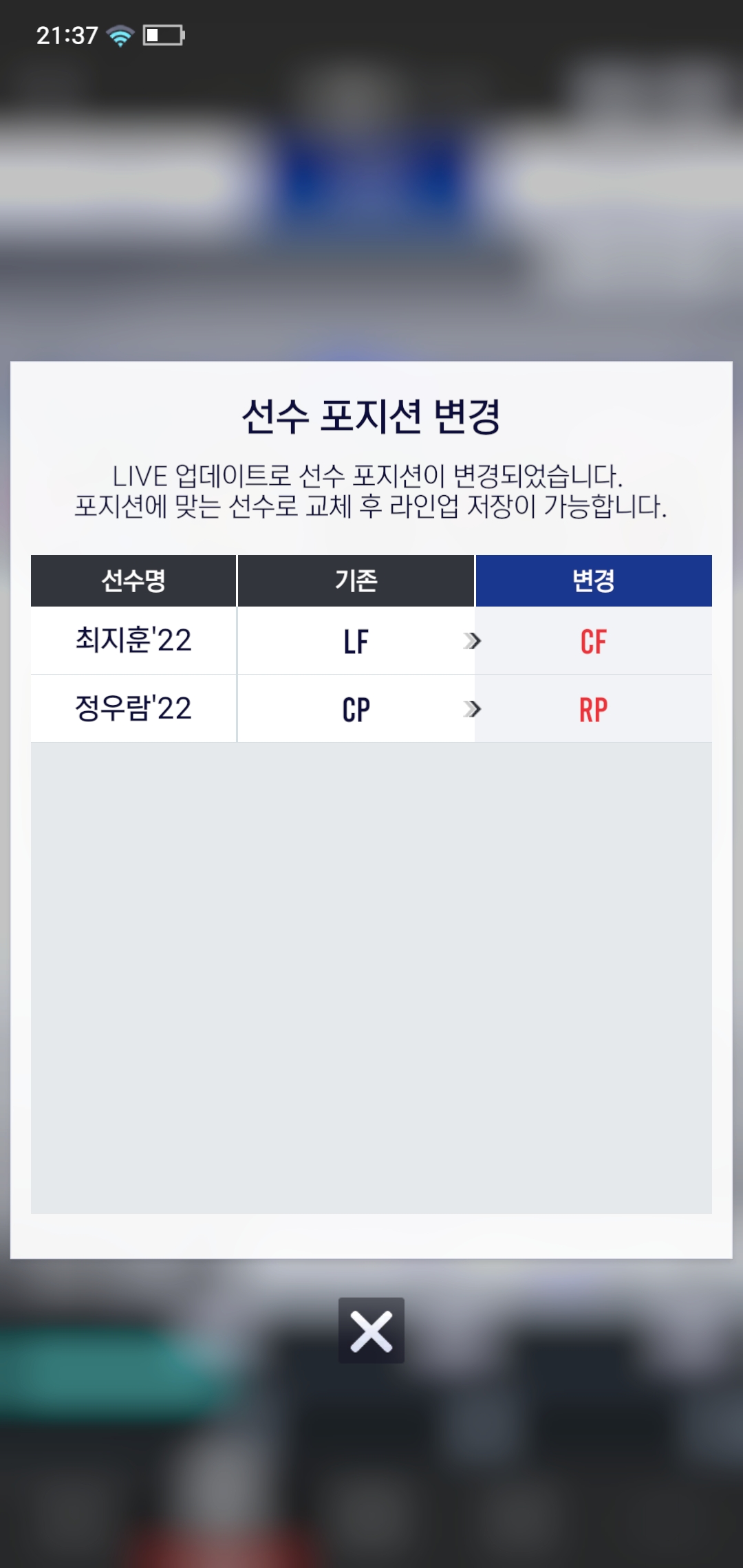The width and height of the screenshot is (743, 1568).
Task: Close the player position change dialog
Action: 371,1330
